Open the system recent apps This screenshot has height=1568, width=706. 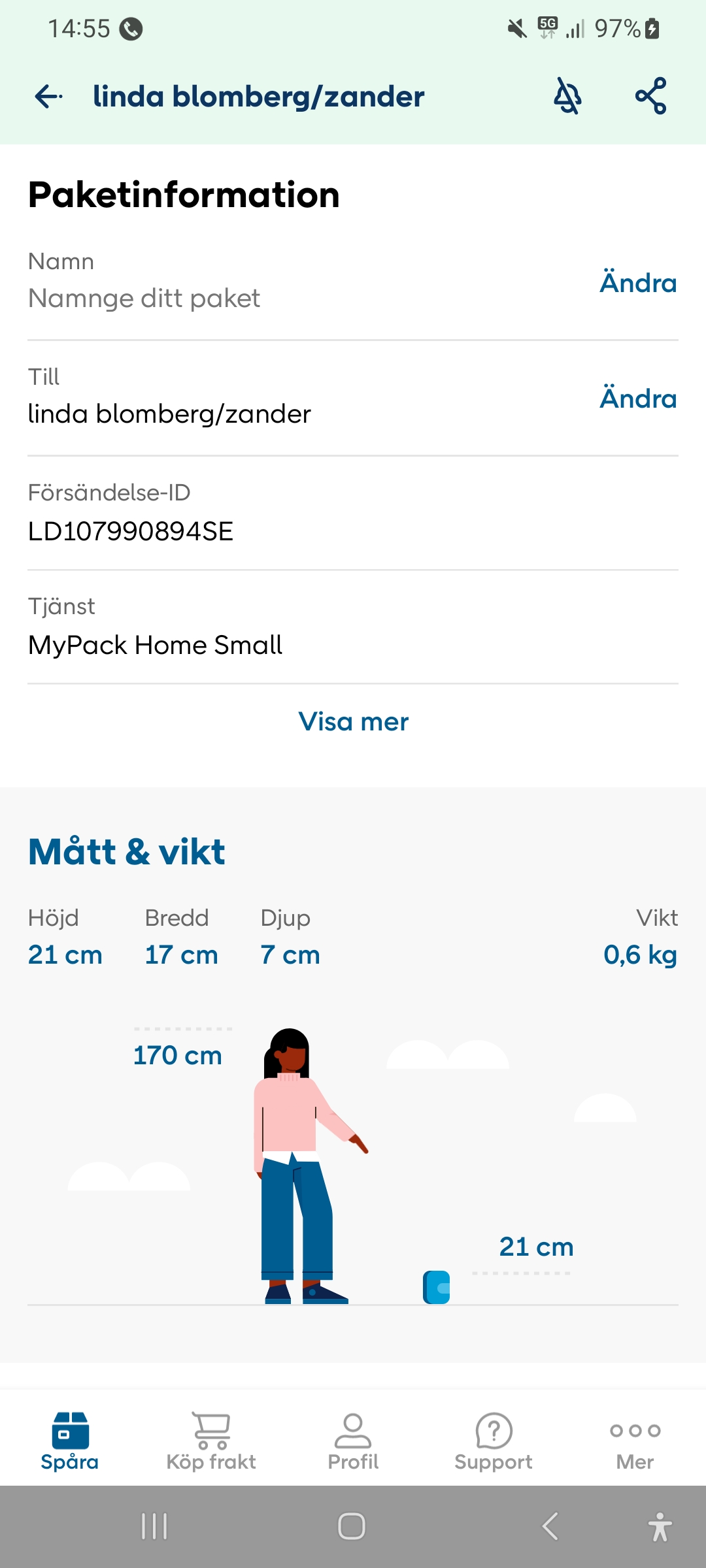[155, 1527]
